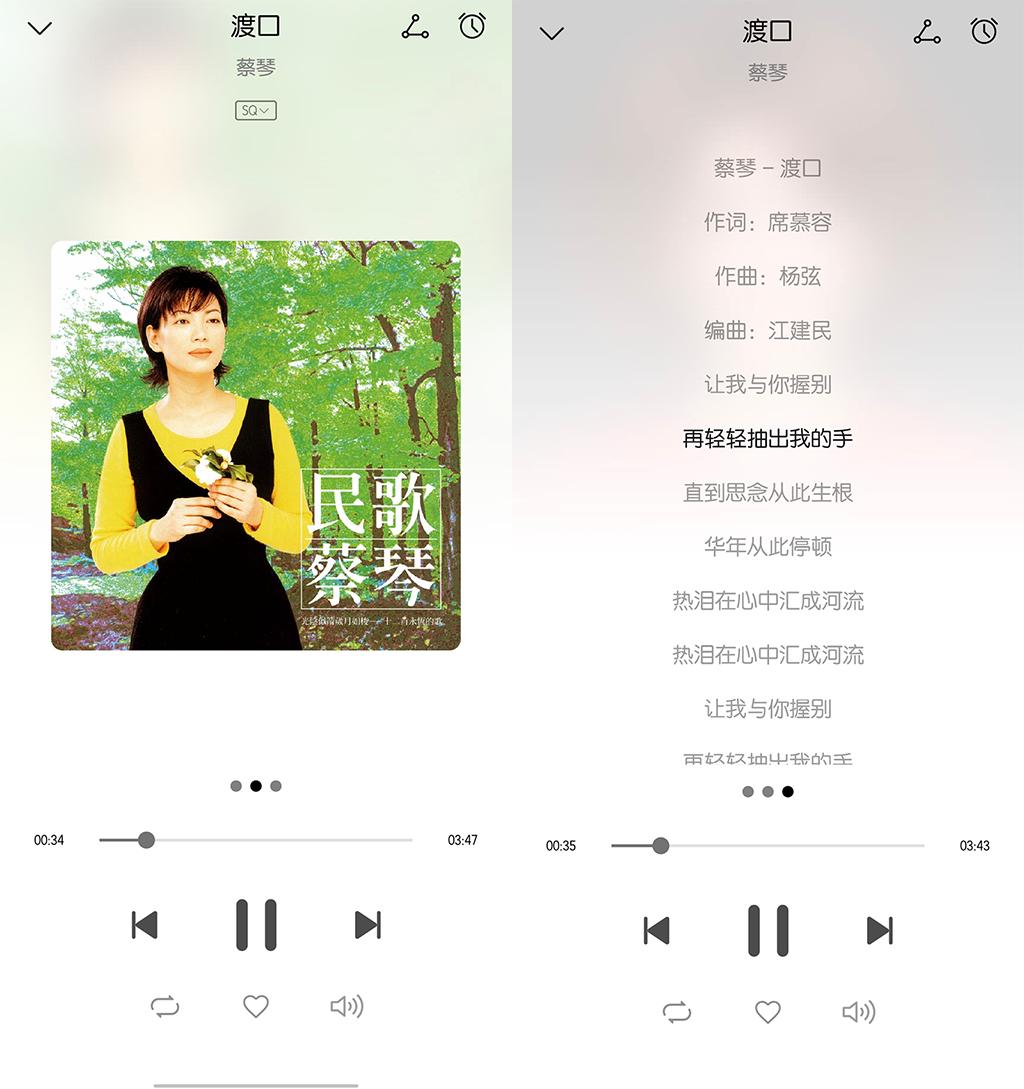Like the song on the lyrics screen
1024x1089 pixels.
(767, 1011)
